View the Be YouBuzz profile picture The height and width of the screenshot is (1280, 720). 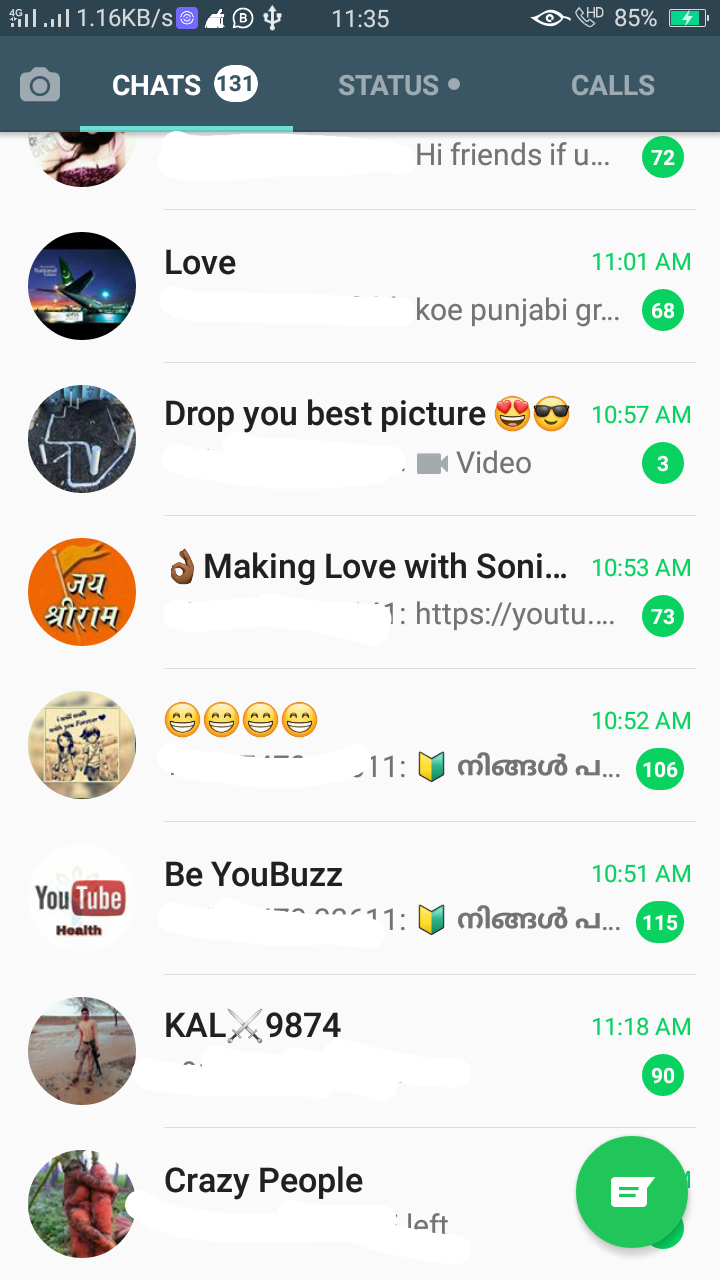81,898
